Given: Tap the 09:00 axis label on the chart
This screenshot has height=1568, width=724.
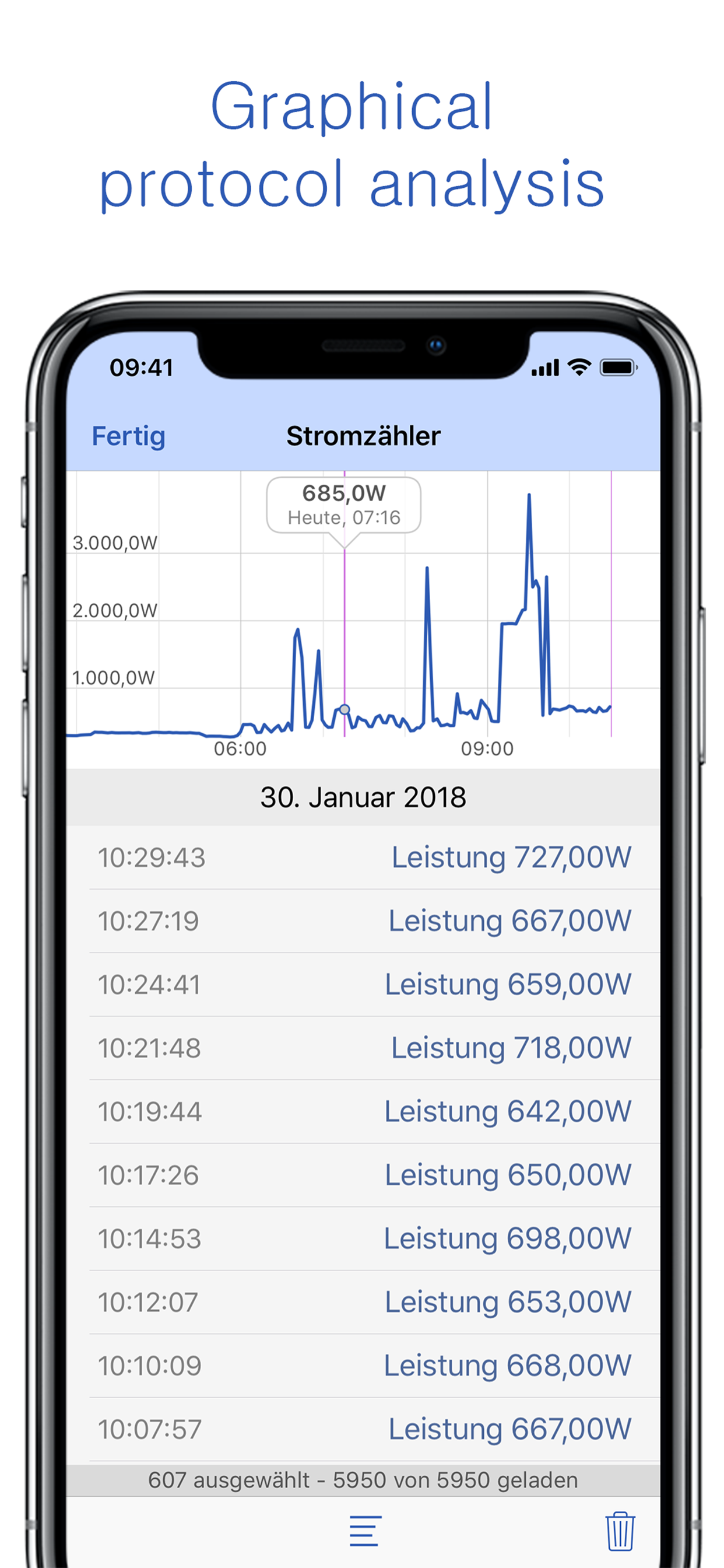Looking at the screenshot, I should 487,748.
